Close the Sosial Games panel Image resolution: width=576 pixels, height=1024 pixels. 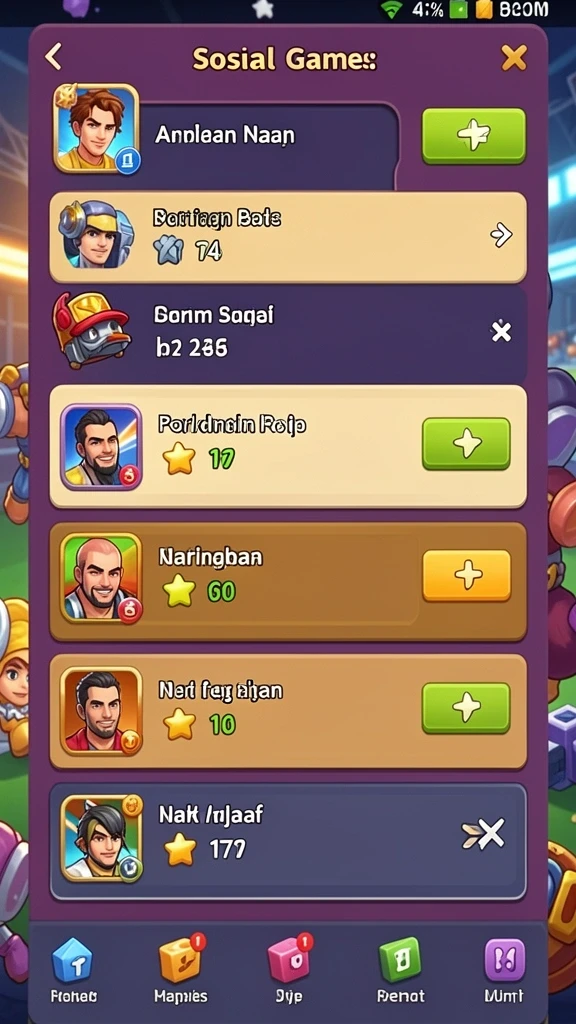(513, 58)
